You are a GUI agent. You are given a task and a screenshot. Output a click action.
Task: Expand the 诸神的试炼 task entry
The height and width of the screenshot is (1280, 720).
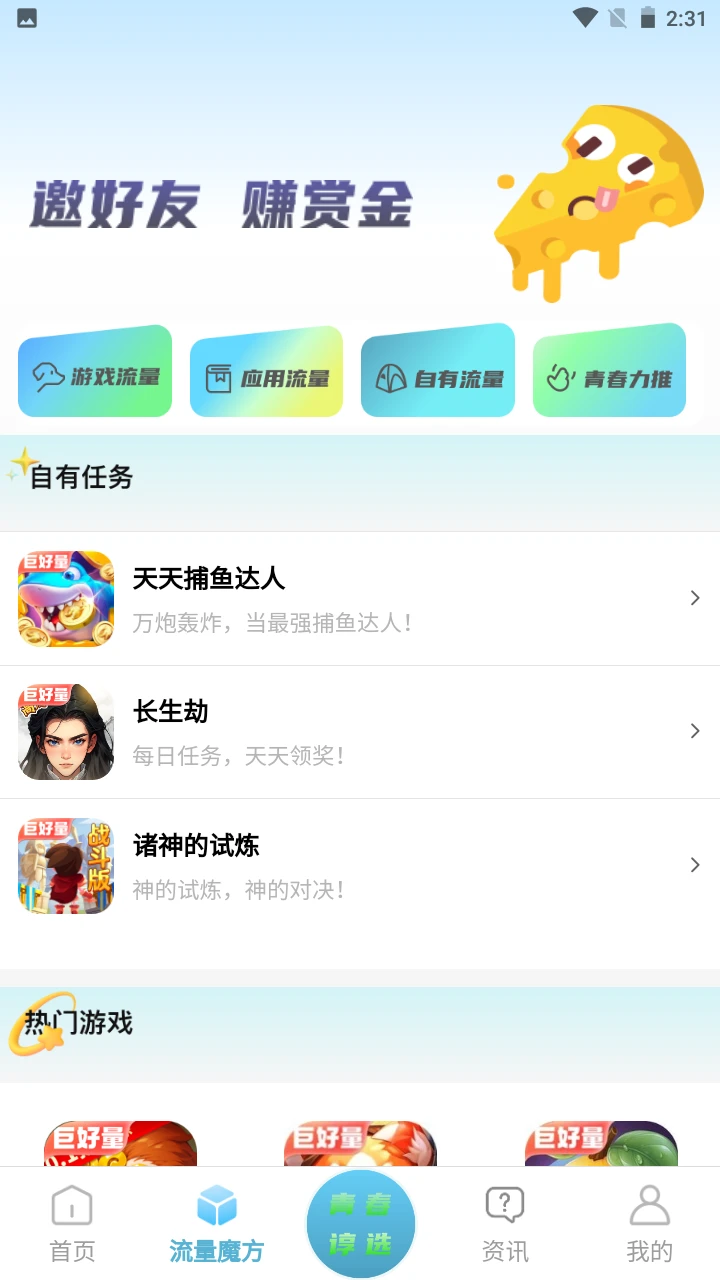[694, 865]
